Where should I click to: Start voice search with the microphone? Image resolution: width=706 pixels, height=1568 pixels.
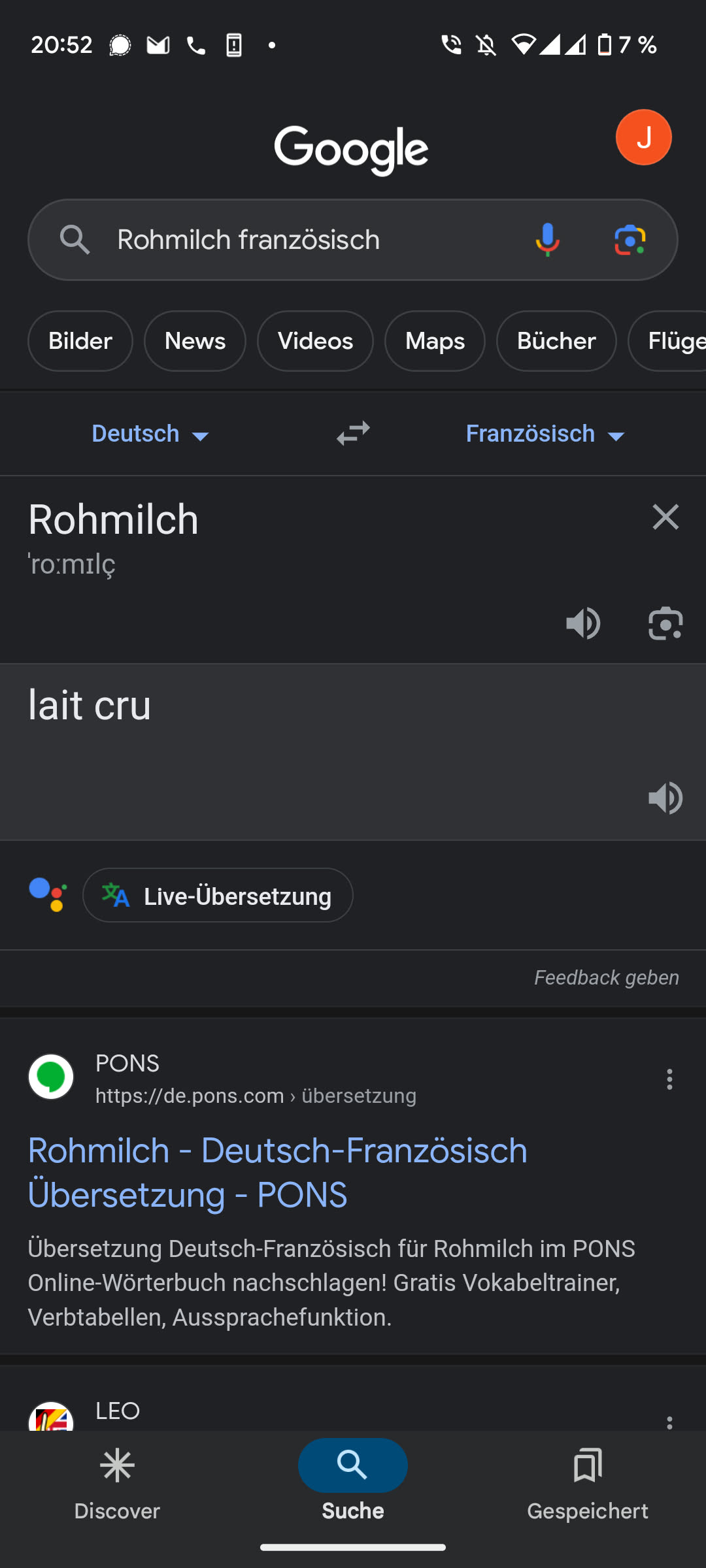click(x=547, y=240)
